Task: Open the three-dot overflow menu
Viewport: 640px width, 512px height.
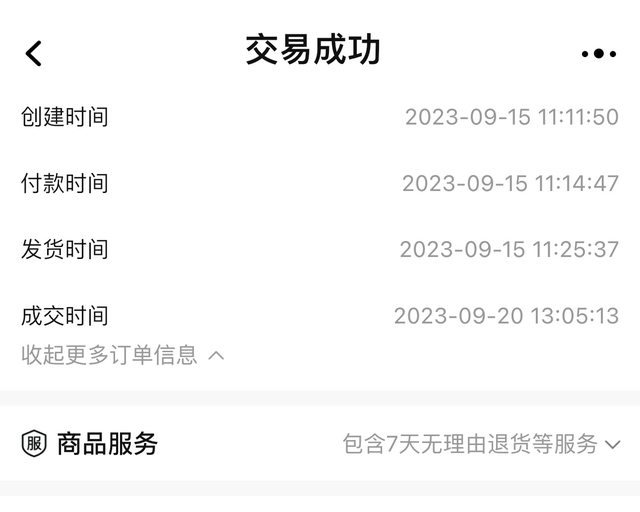Action: click(598, 54)
